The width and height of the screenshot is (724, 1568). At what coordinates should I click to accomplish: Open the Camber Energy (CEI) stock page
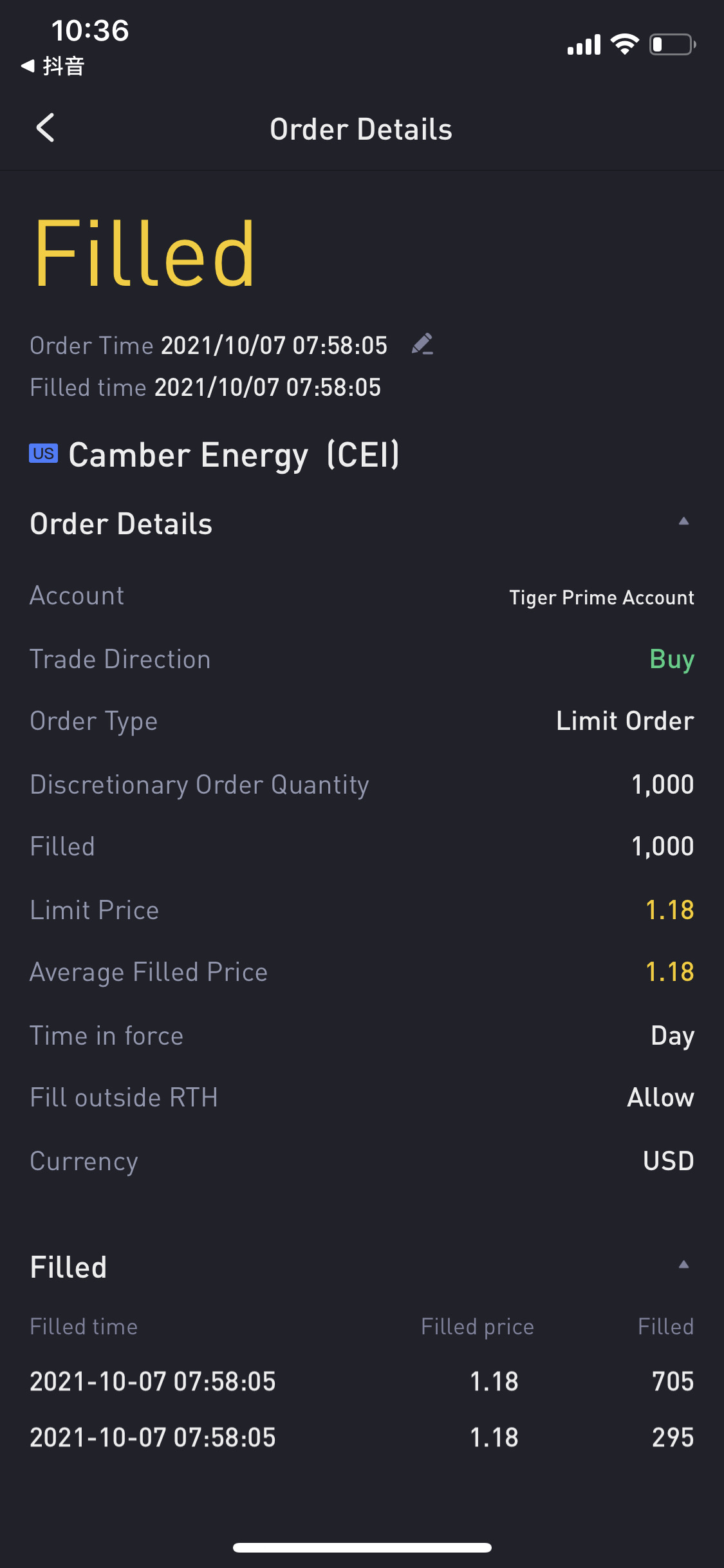(x=214, y=455)
